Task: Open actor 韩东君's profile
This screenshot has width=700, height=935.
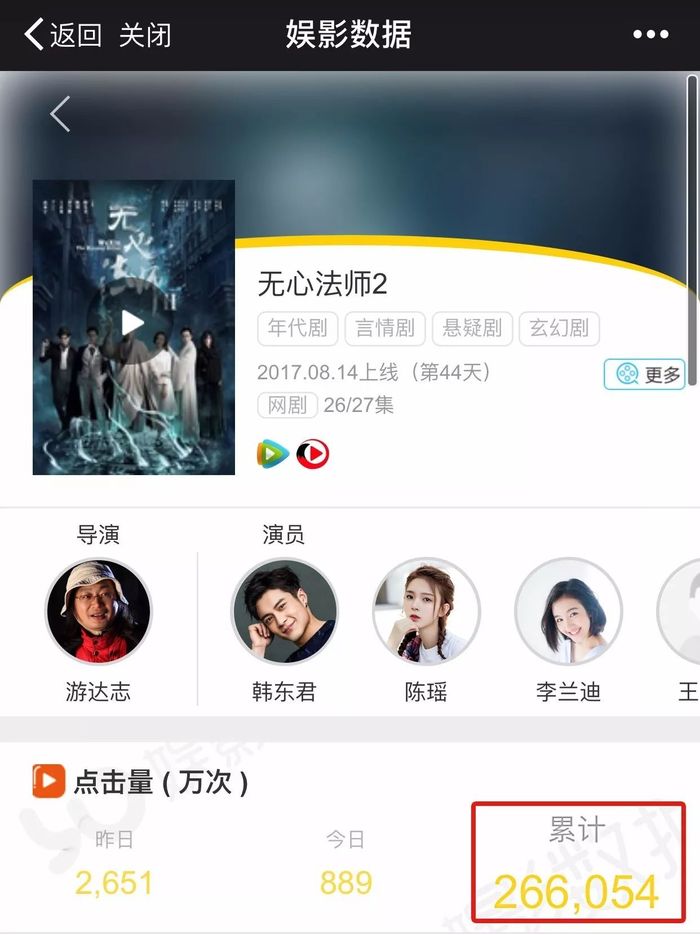Action: tap(284, 612)
